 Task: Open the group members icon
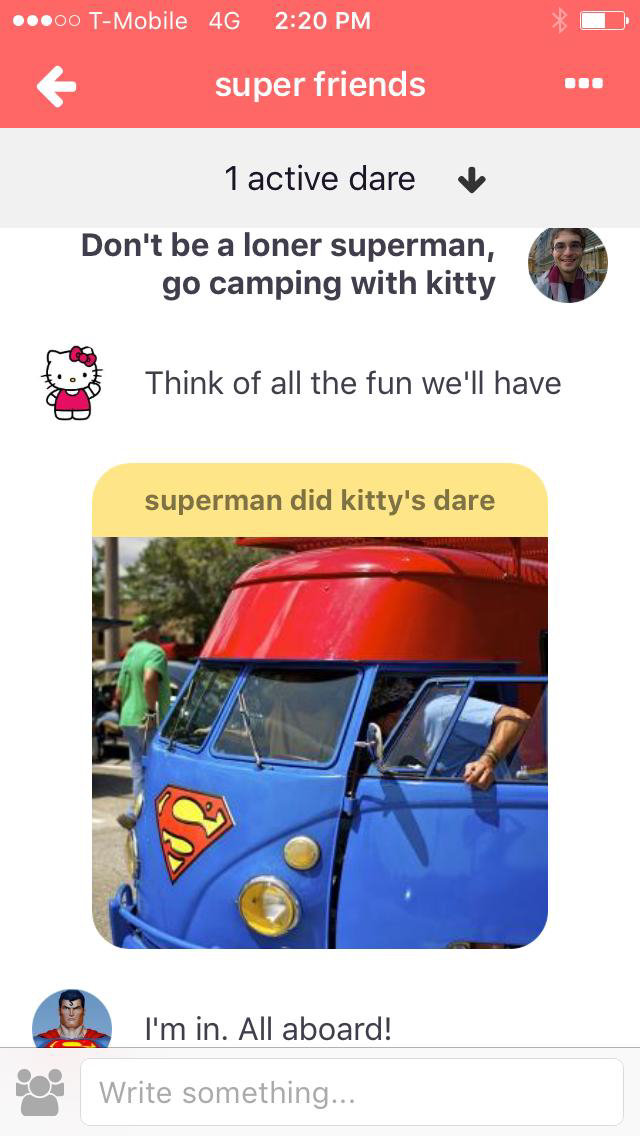point(40,1092)
